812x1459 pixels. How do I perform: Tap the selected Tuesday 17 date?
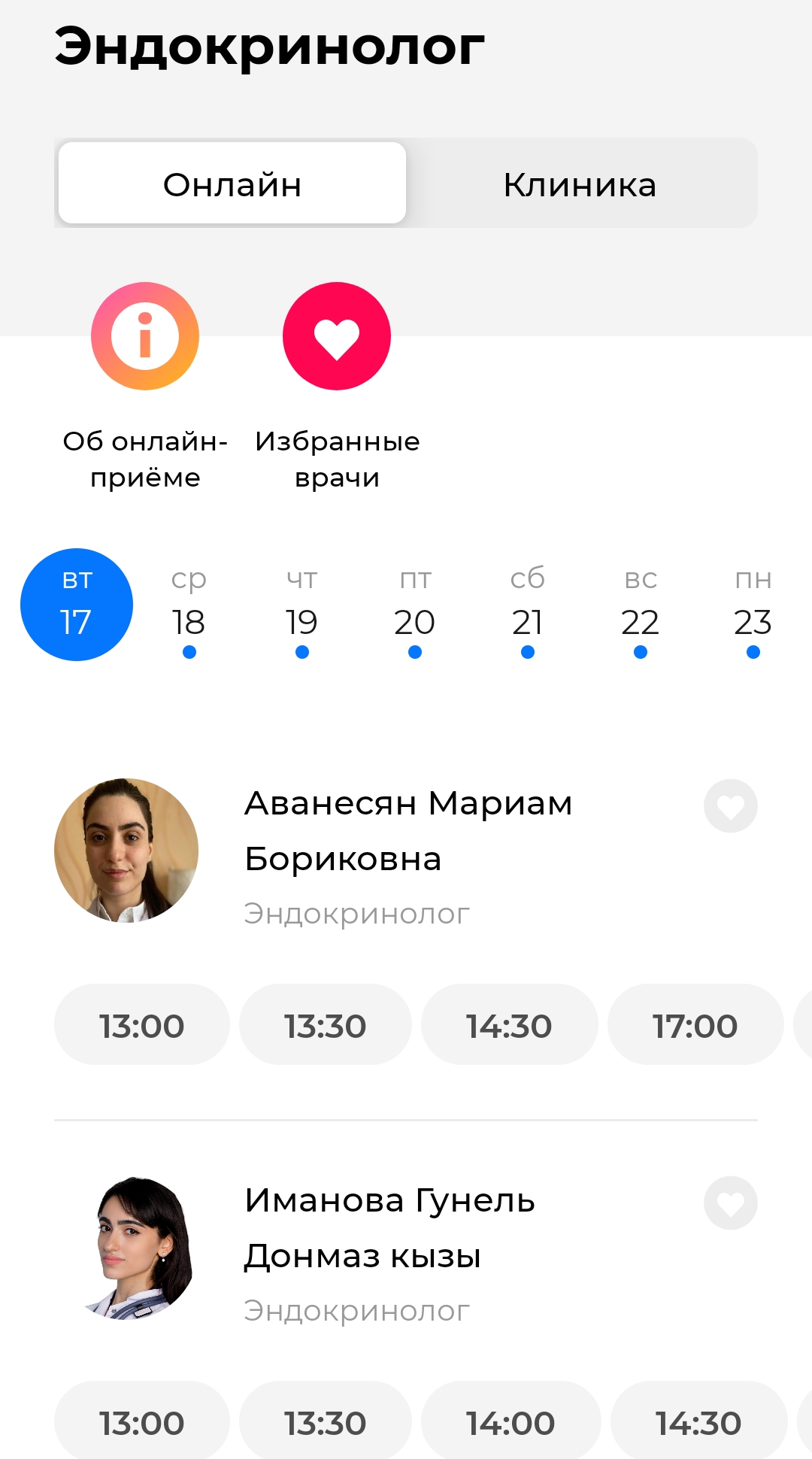[77, 605]
